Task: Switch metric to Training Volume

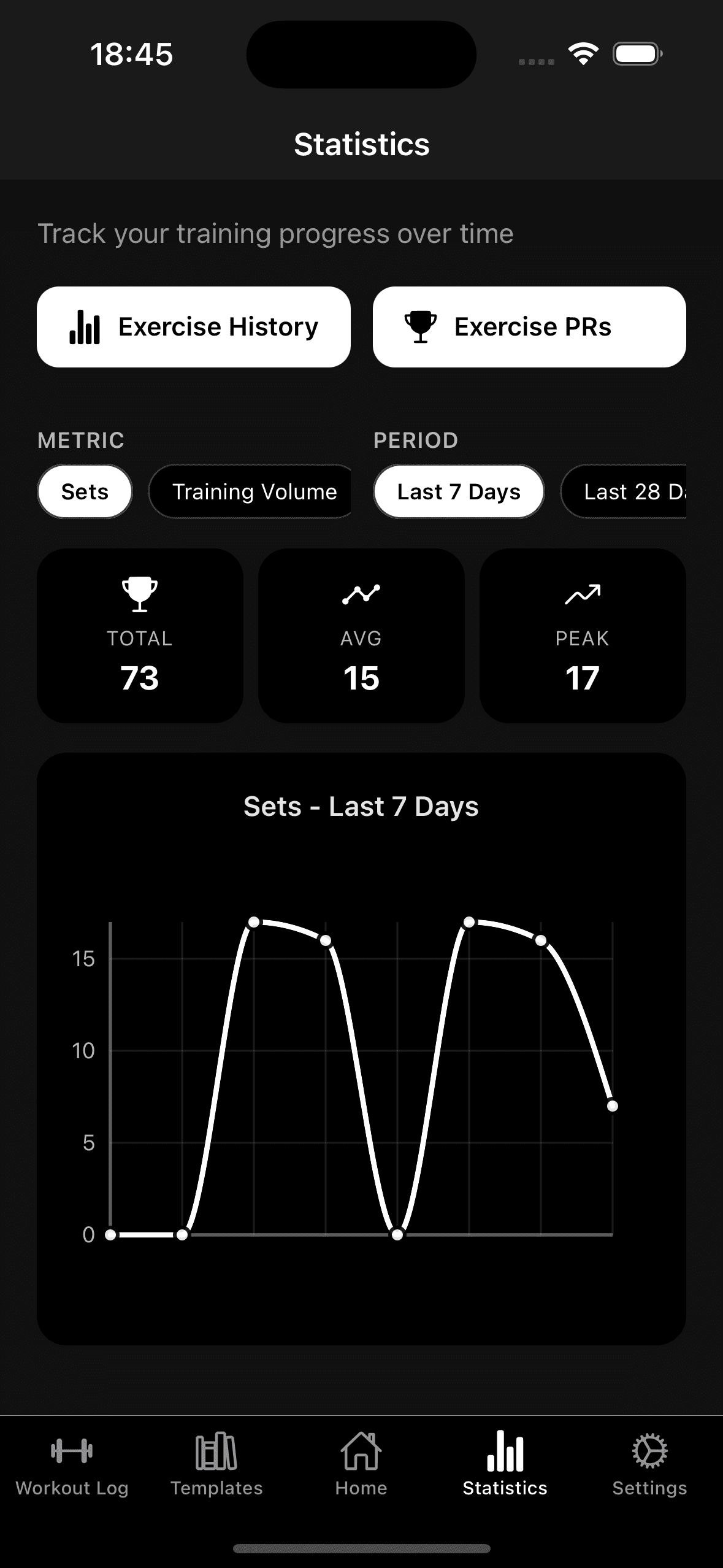Action: (x=251, y=491)
